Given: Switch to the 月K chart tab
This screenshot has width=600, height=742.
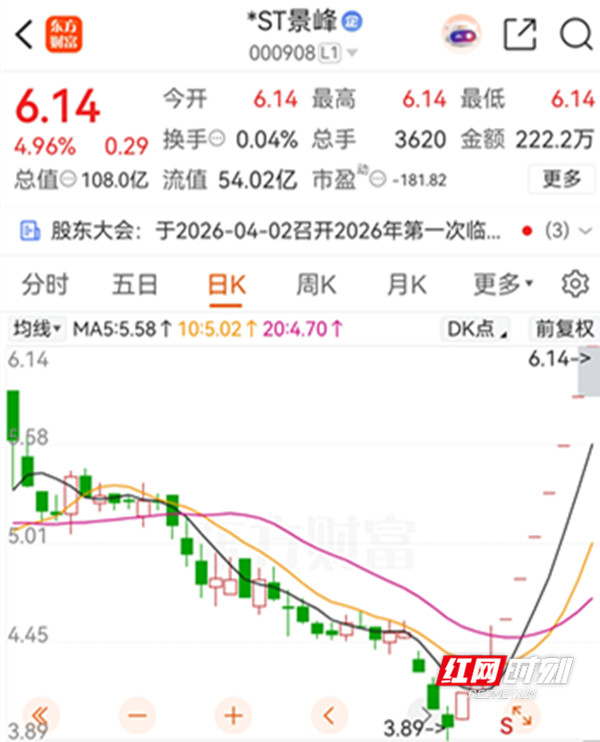Looking at the screenshot, I should pos(406,285).
